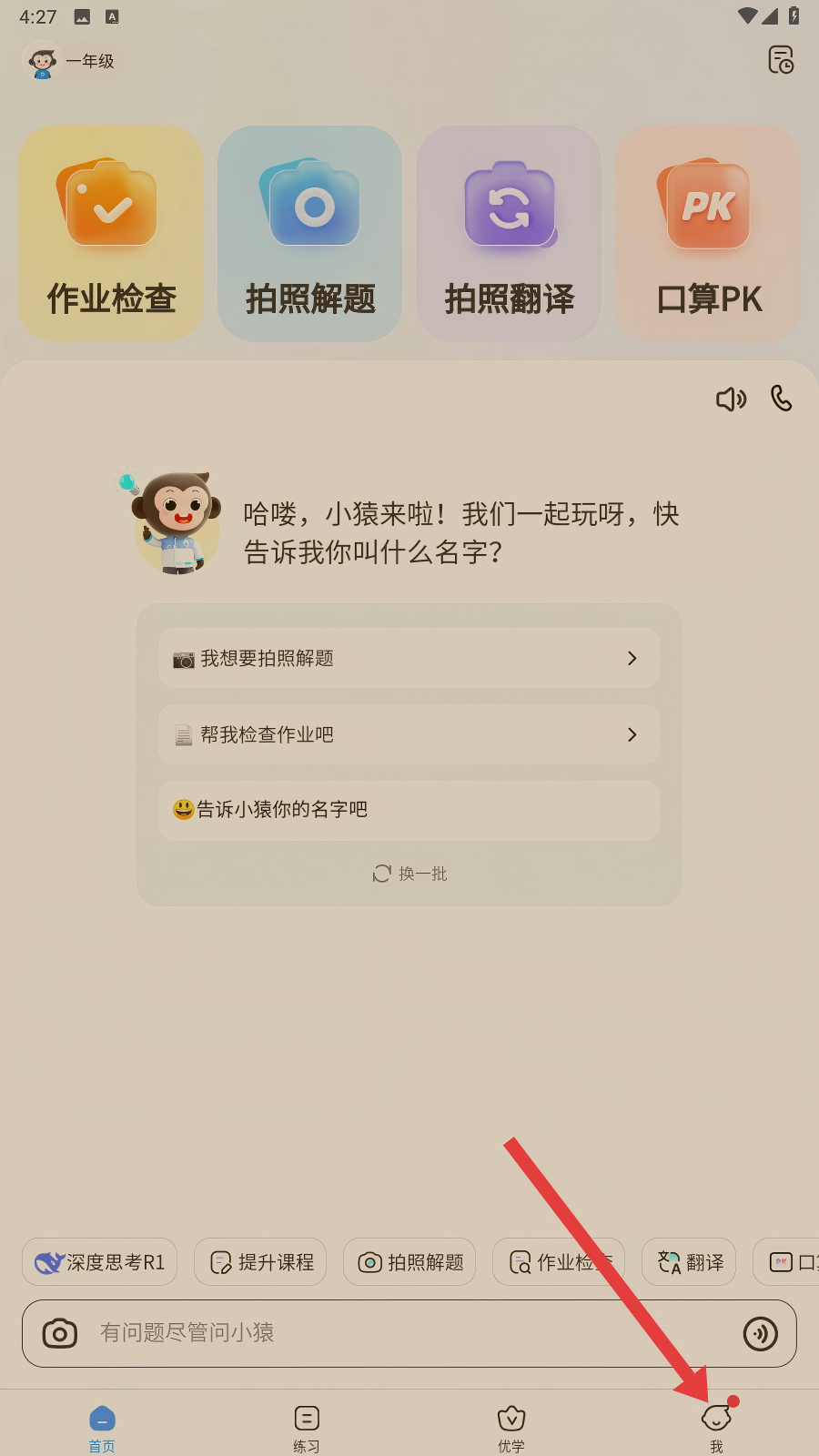Refresh suggestions with 换一批
819x1456 pixels.
[x=410, y=874]
